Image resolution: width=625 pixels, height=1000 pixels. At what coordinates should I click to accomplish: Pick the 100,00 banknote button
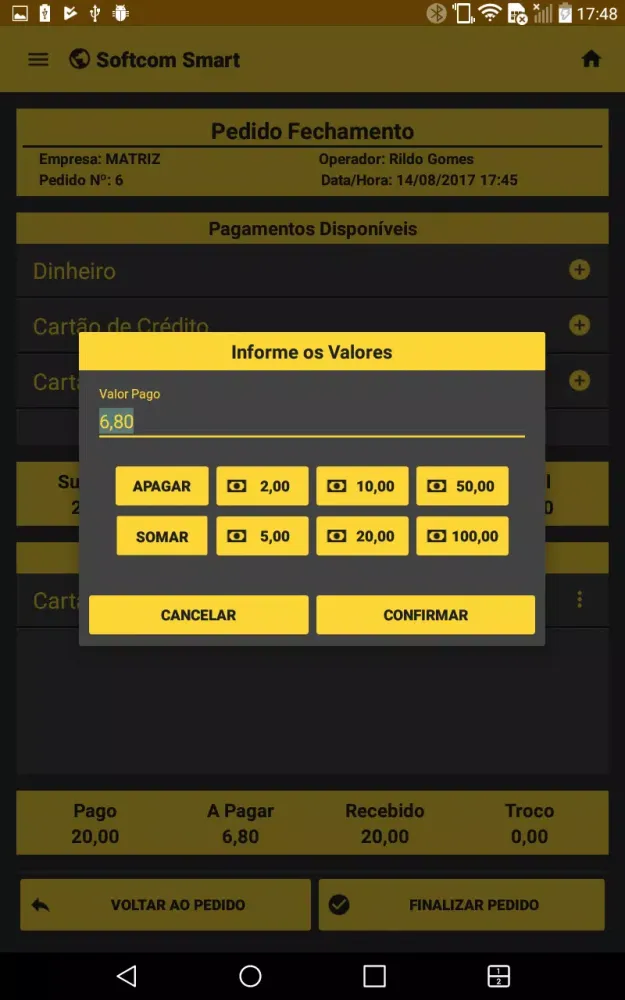[462, 536]
